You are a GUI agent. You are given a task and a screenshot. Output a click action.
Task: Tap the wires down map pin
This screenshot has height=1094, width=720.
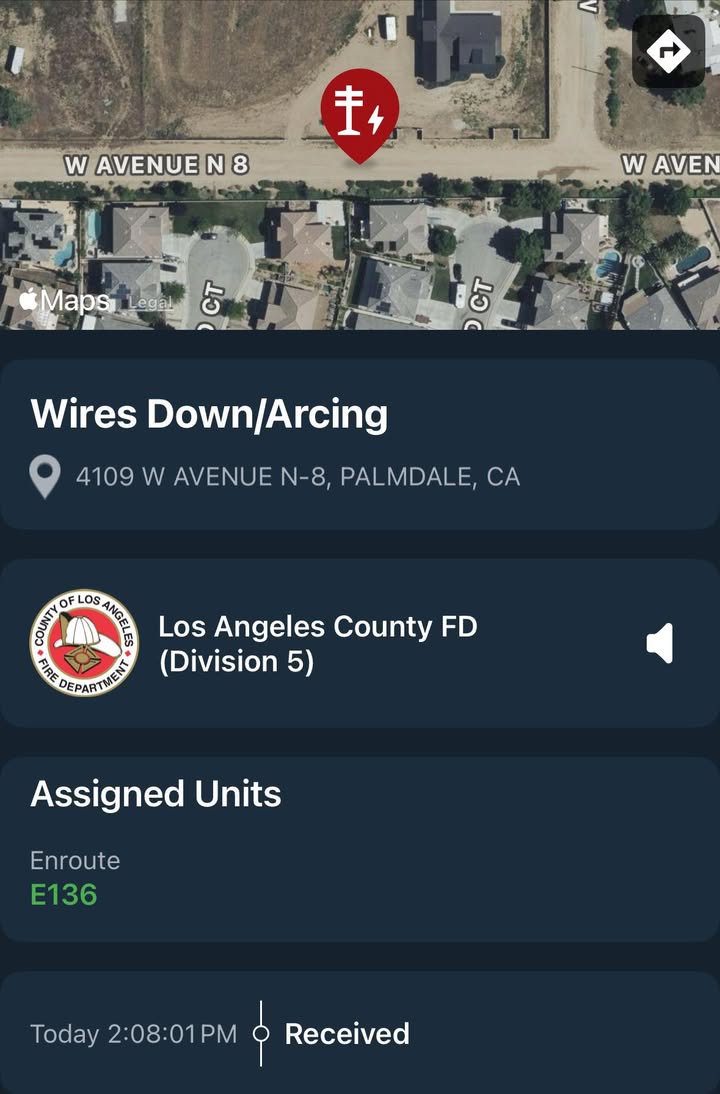pos(359,115)
